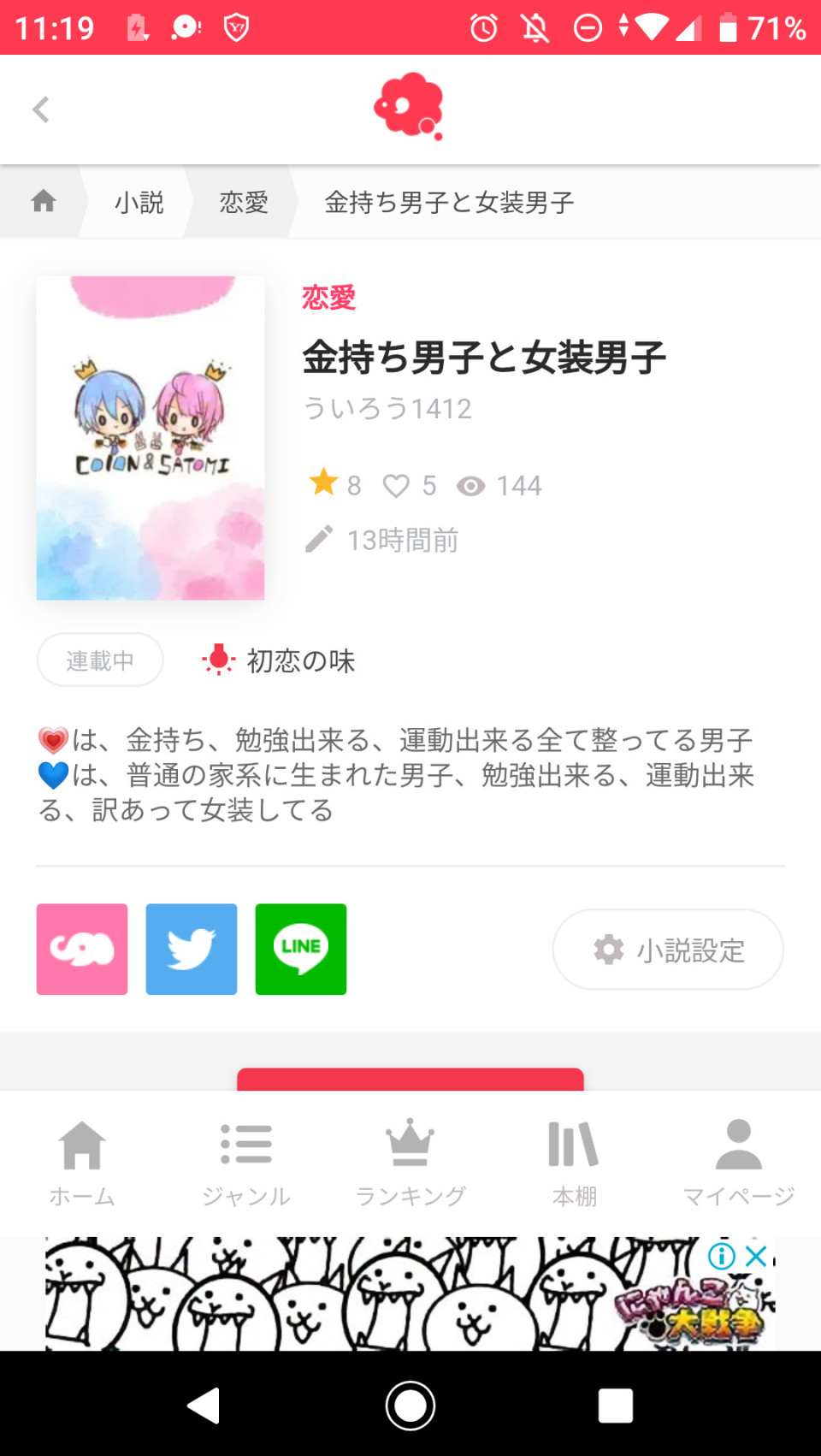Tap the system home button

[x=410, y=1406]
